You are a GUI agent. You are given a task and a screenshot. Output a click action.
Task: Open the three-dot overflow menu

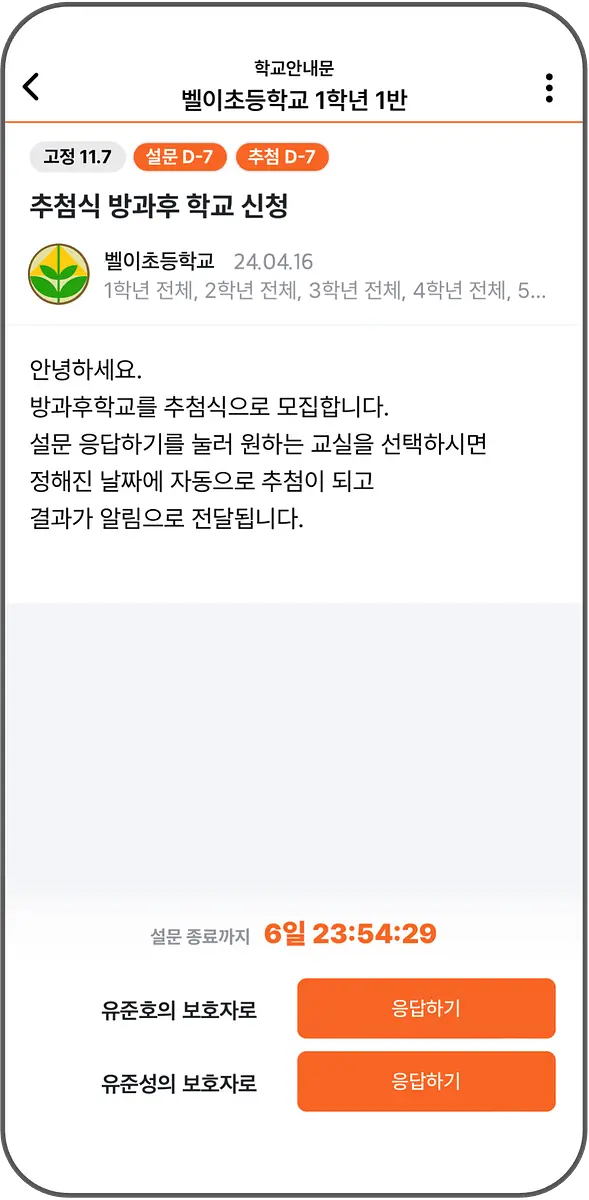(549, 87)
